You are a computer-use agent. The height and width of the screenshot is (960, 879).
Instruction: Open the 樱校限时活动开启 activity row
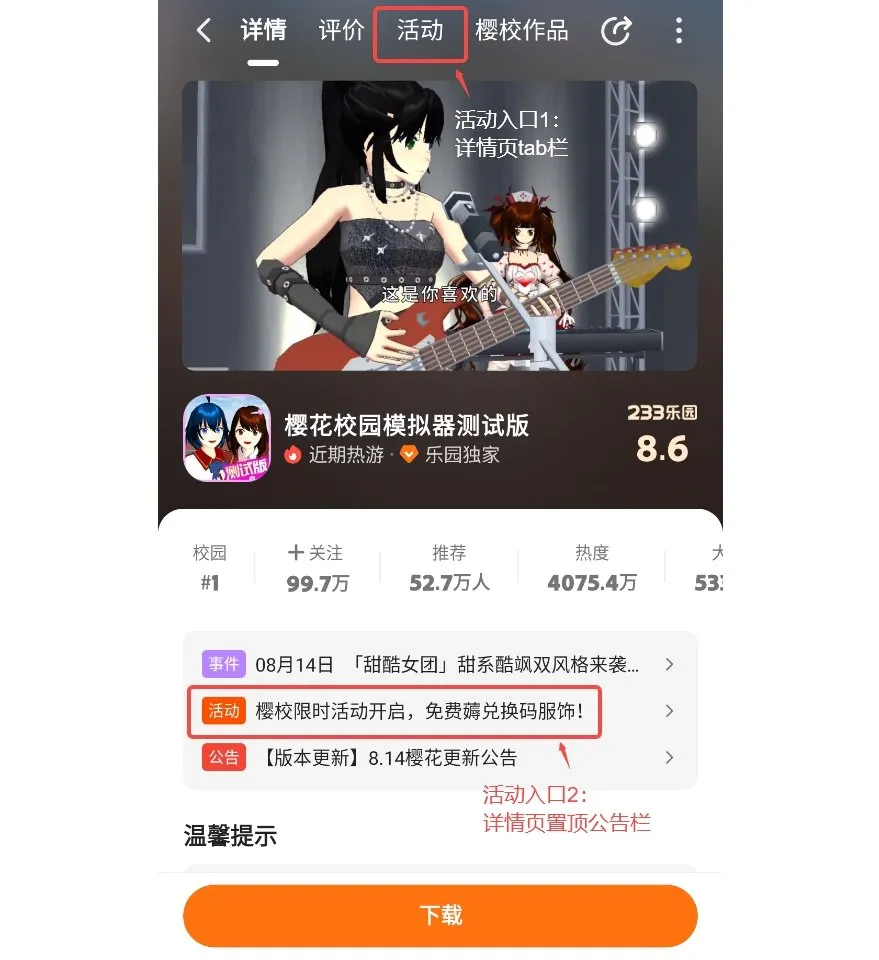point(439,711)
